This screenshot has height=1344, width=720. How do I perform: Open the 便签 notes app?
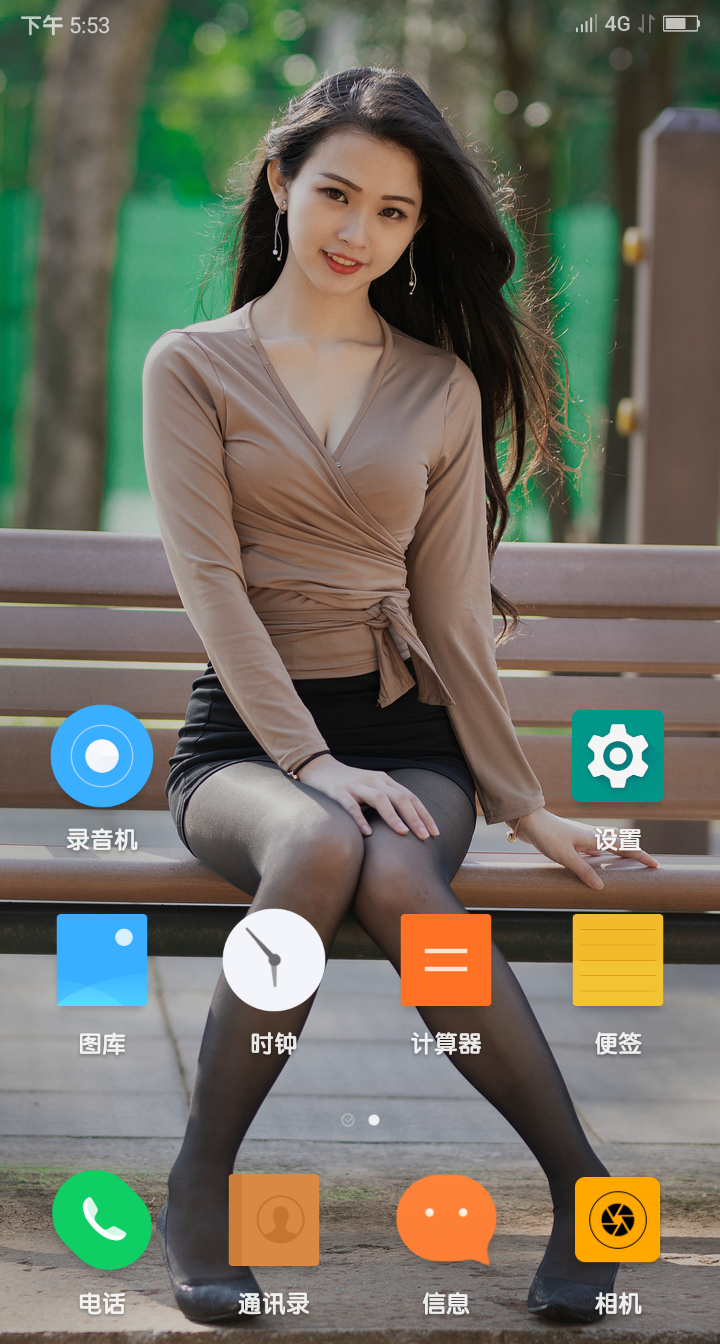tap(617, 960)
